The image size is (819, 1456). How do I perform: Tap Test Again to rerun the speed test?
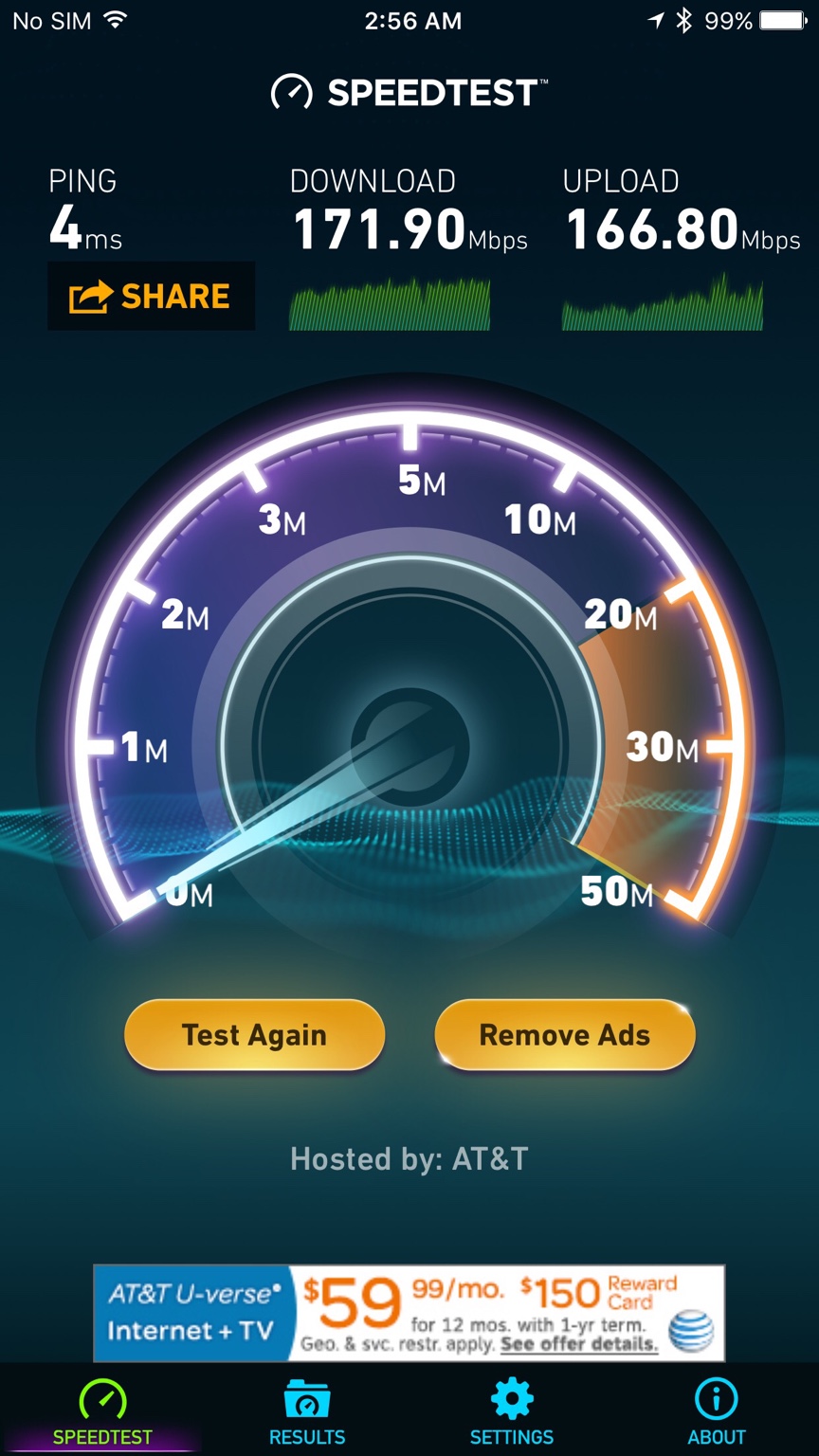(254, 1035)
